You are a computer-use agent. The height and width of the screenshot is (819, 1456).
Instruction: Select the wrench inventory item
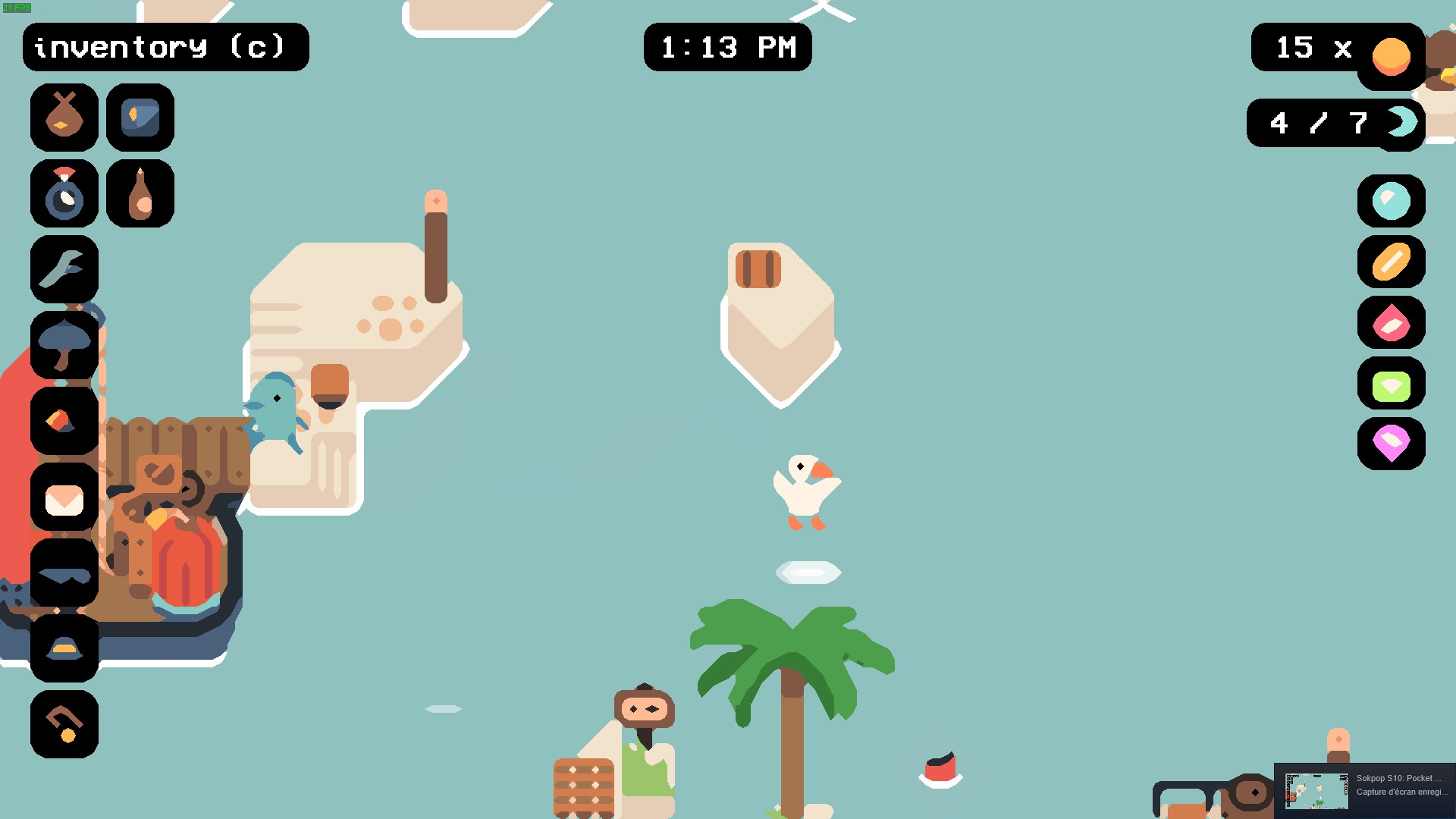[x=64, y=269]
